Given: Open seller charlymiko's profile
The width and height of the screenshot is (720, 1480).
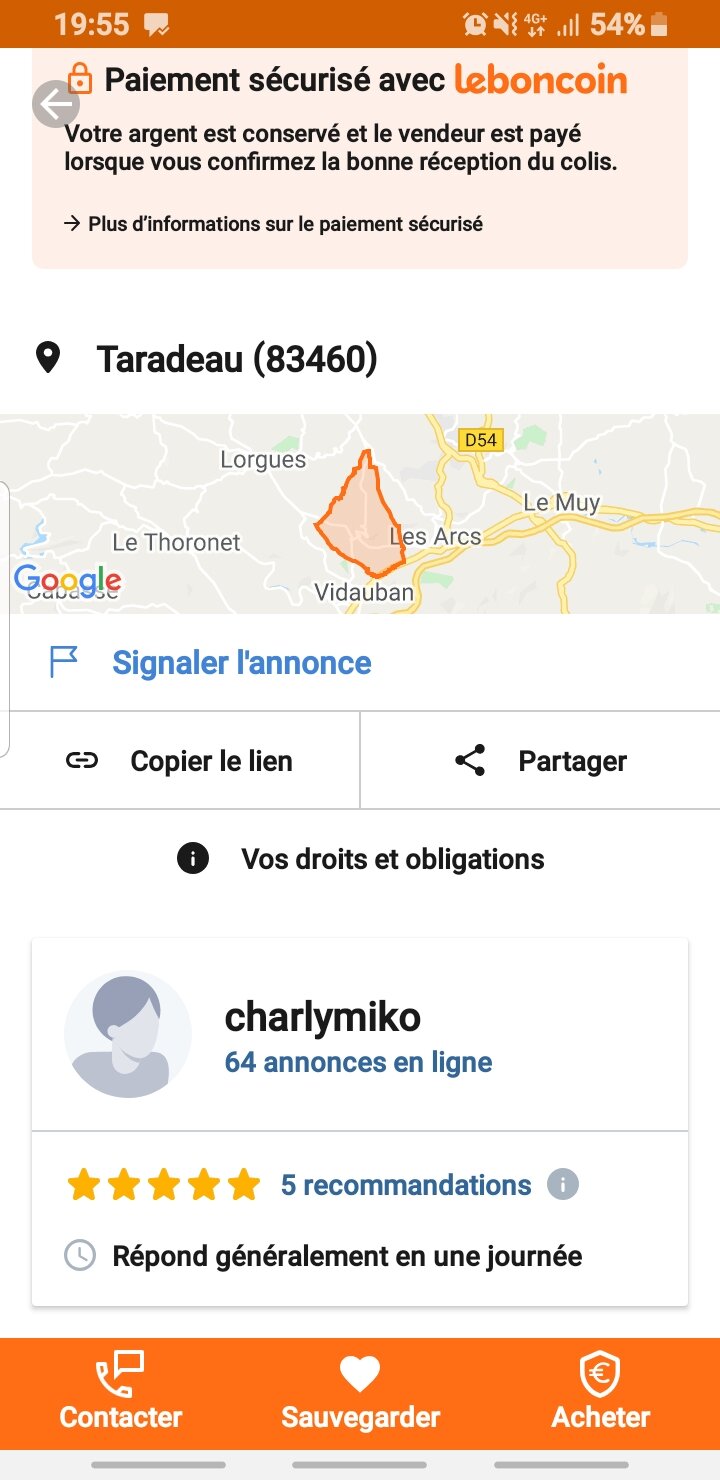Looking at the screenshot, I should 322,1018.
